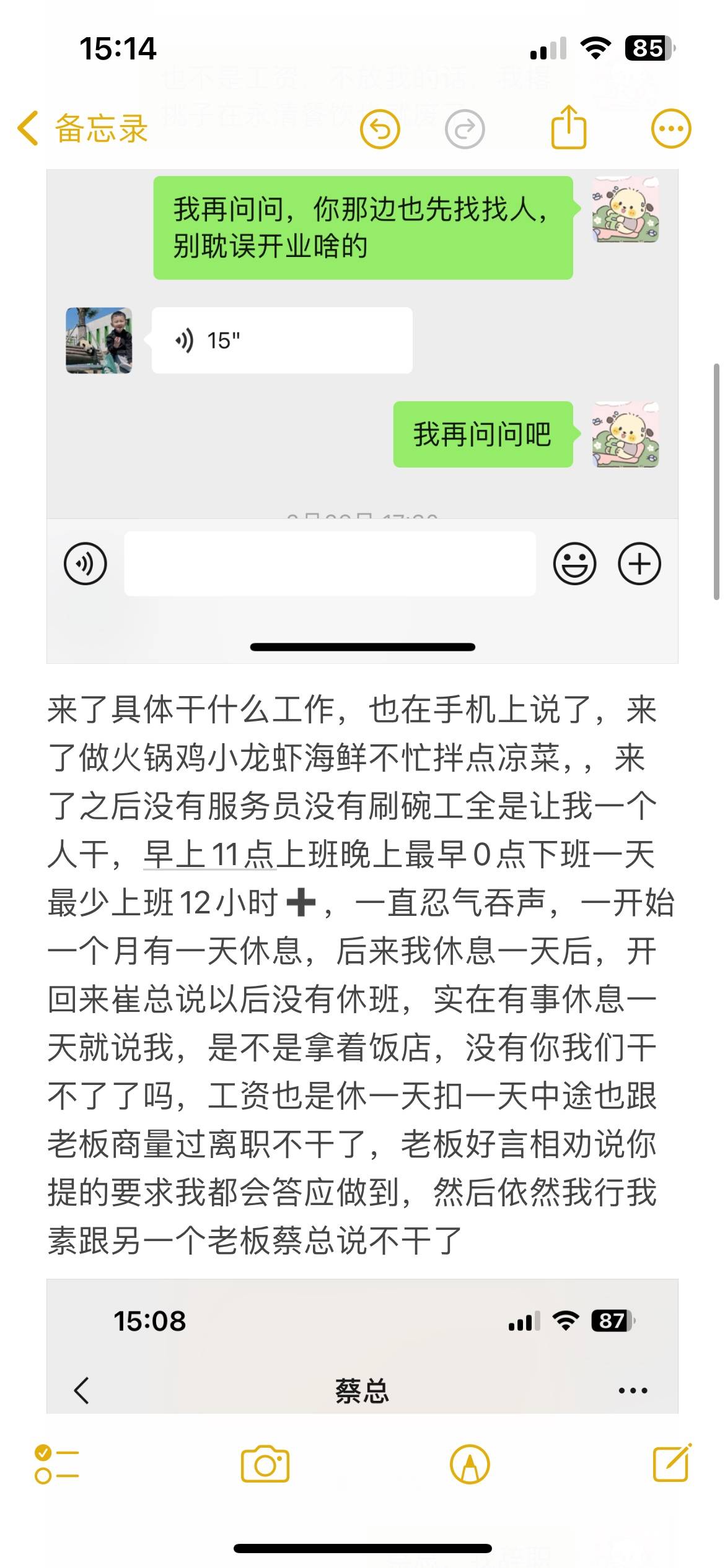
Task: Open the more options ellipsis menu
Action: pos(670,129)
